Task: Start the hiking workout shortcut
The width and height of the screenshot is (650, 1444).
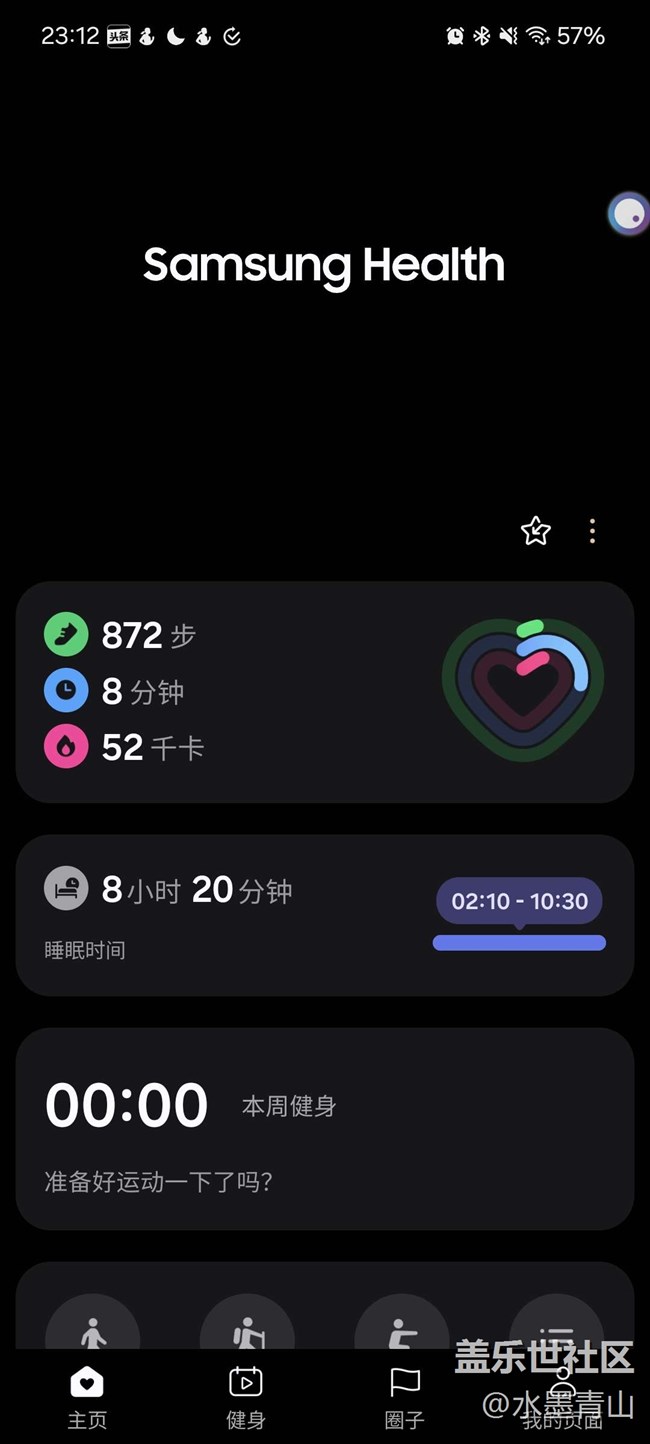Action: pyautogui.click(x=247, y=1322)
